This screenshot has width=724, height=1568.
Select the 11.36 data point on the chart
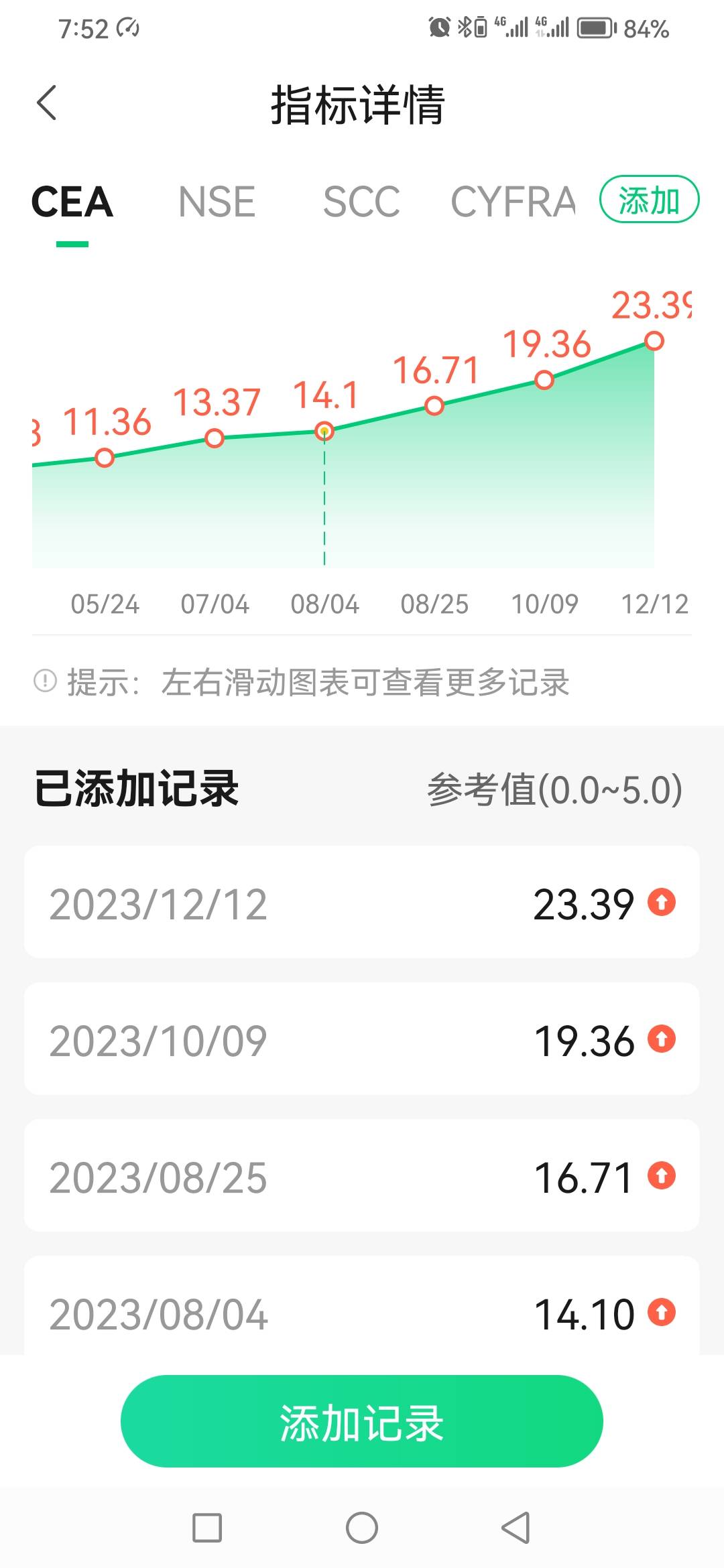point(104,458)
